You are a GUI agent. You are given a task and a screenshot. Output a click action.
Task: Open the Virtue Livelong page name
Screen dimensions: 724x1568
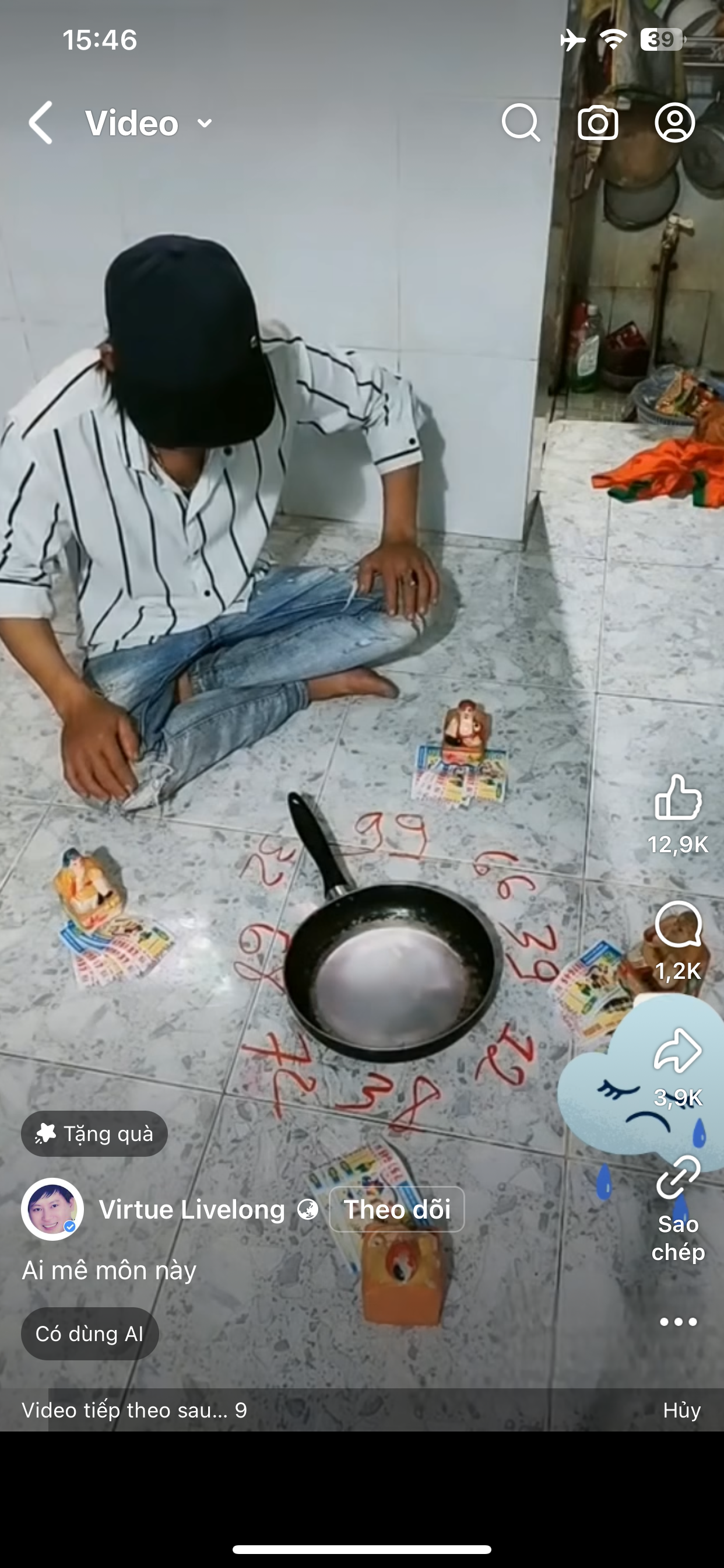[192, 1209]
